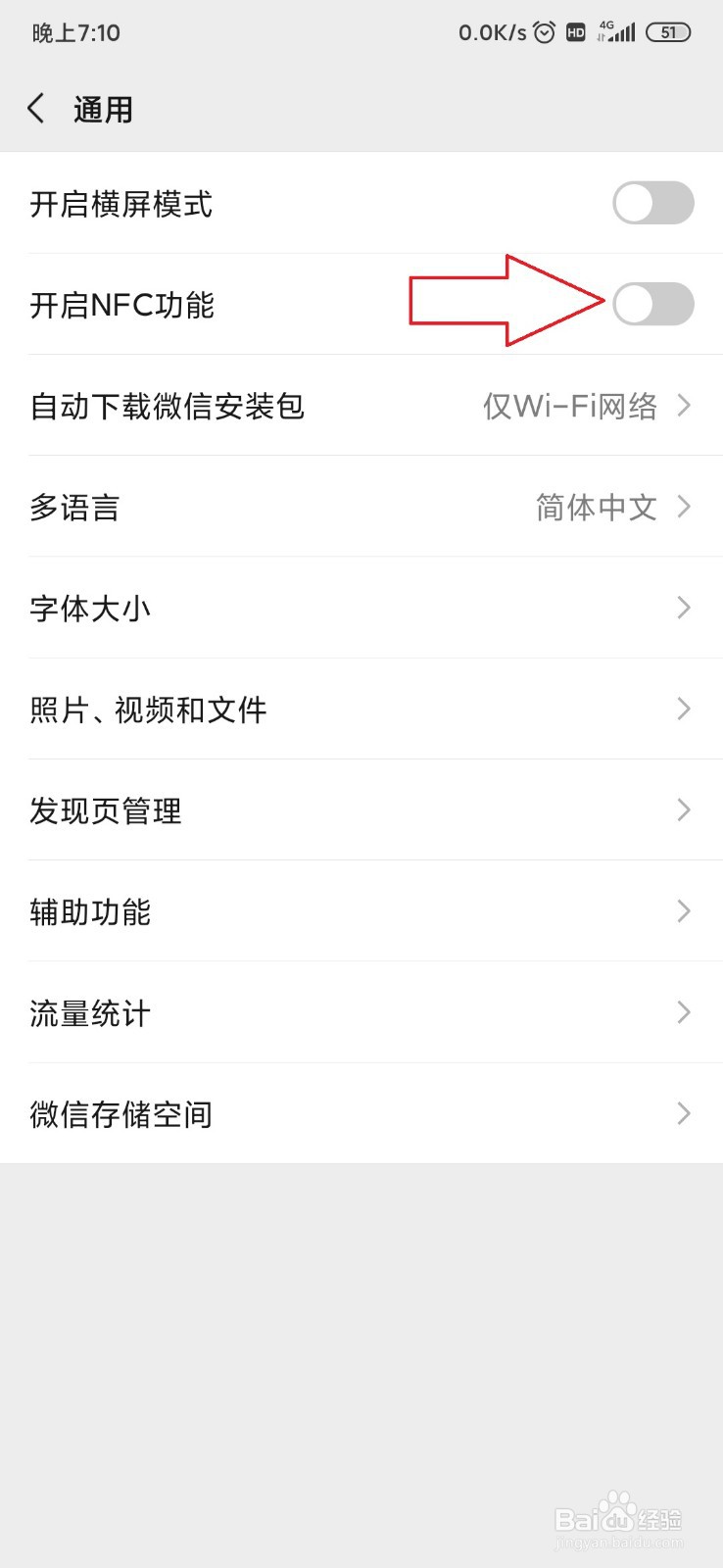The width and height of the screenshot is (723, 1568).
Task: Tap the 简体中文 language value
Action: 597,507
